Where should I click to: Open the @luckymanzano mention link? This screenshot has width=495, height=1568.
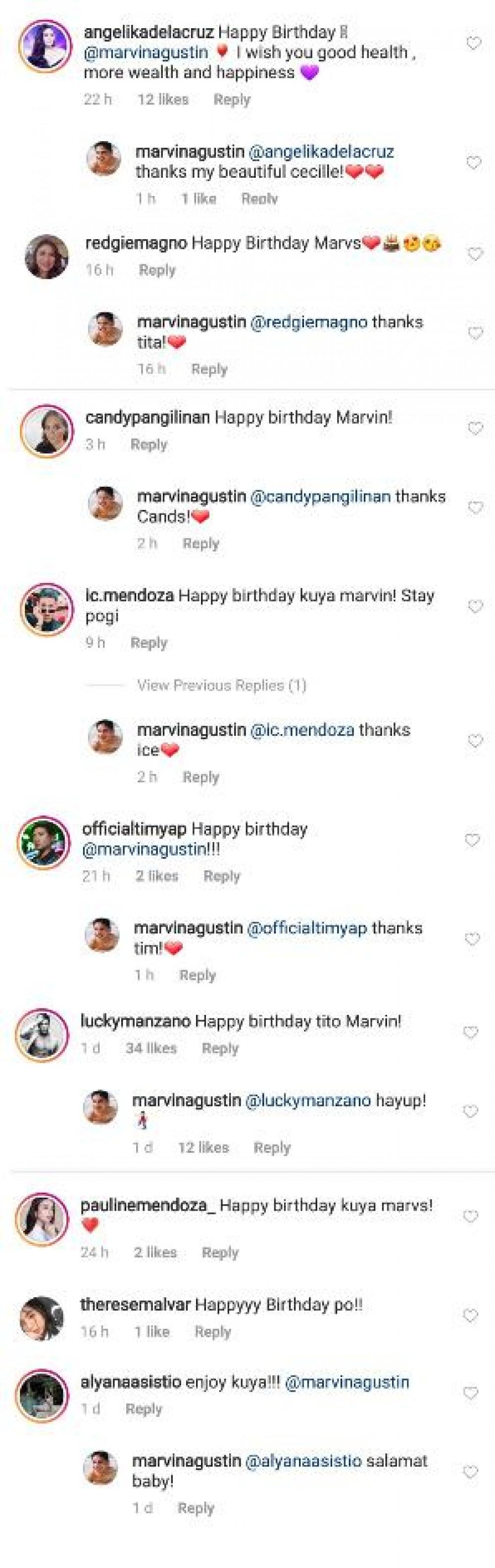[307, 1100]
